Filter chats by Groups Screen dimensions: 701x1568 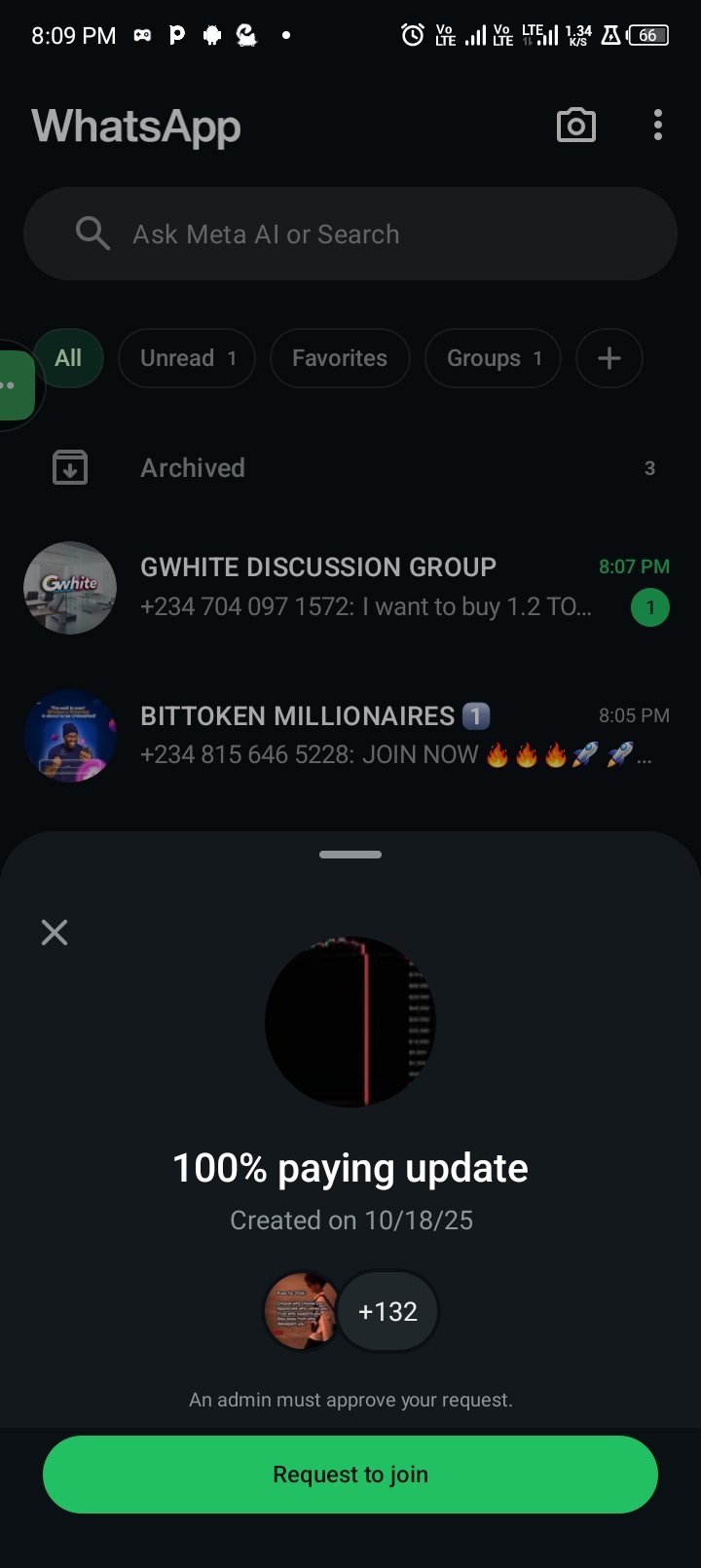point(493,358)
